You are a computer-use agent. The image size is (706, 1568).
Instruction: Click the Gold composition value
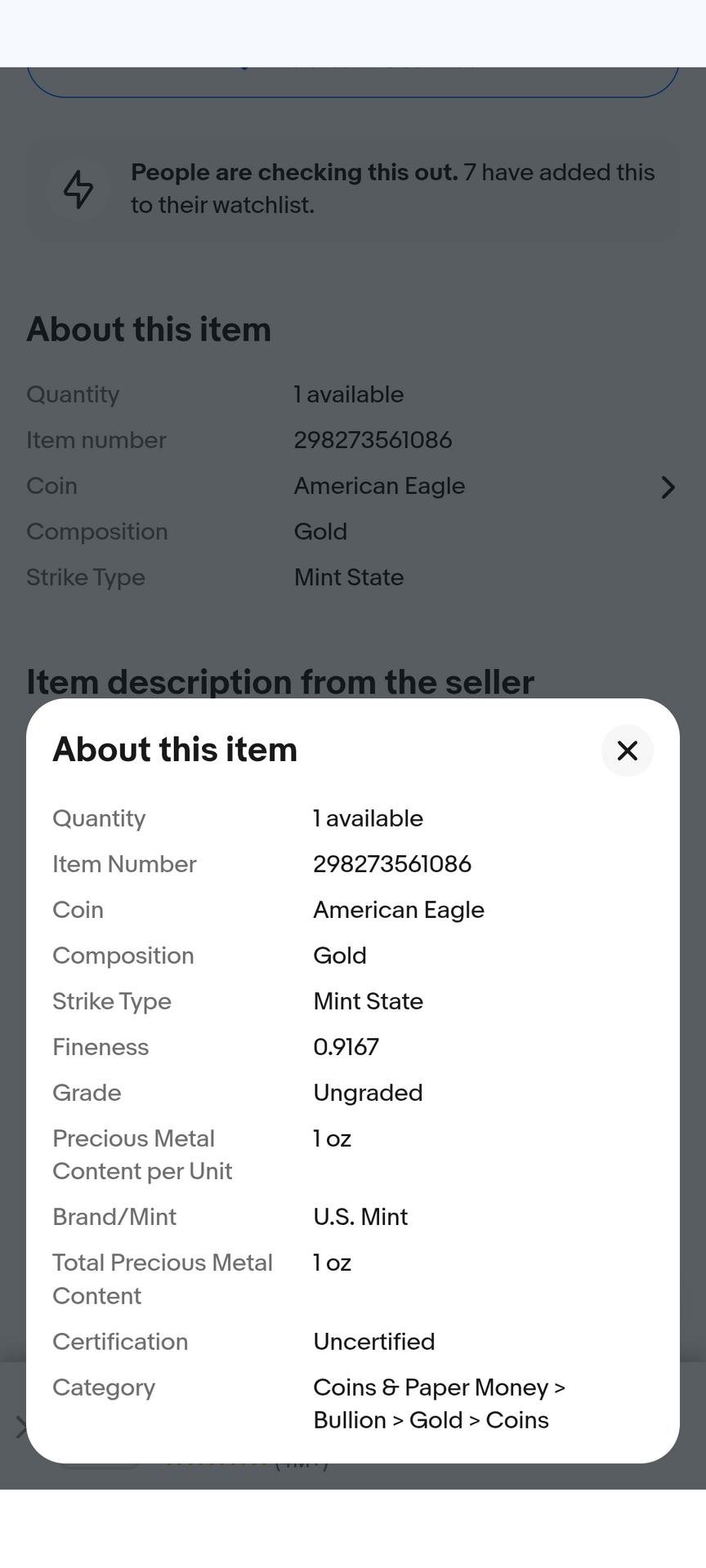pyautogui.click(x=339, y=955)
